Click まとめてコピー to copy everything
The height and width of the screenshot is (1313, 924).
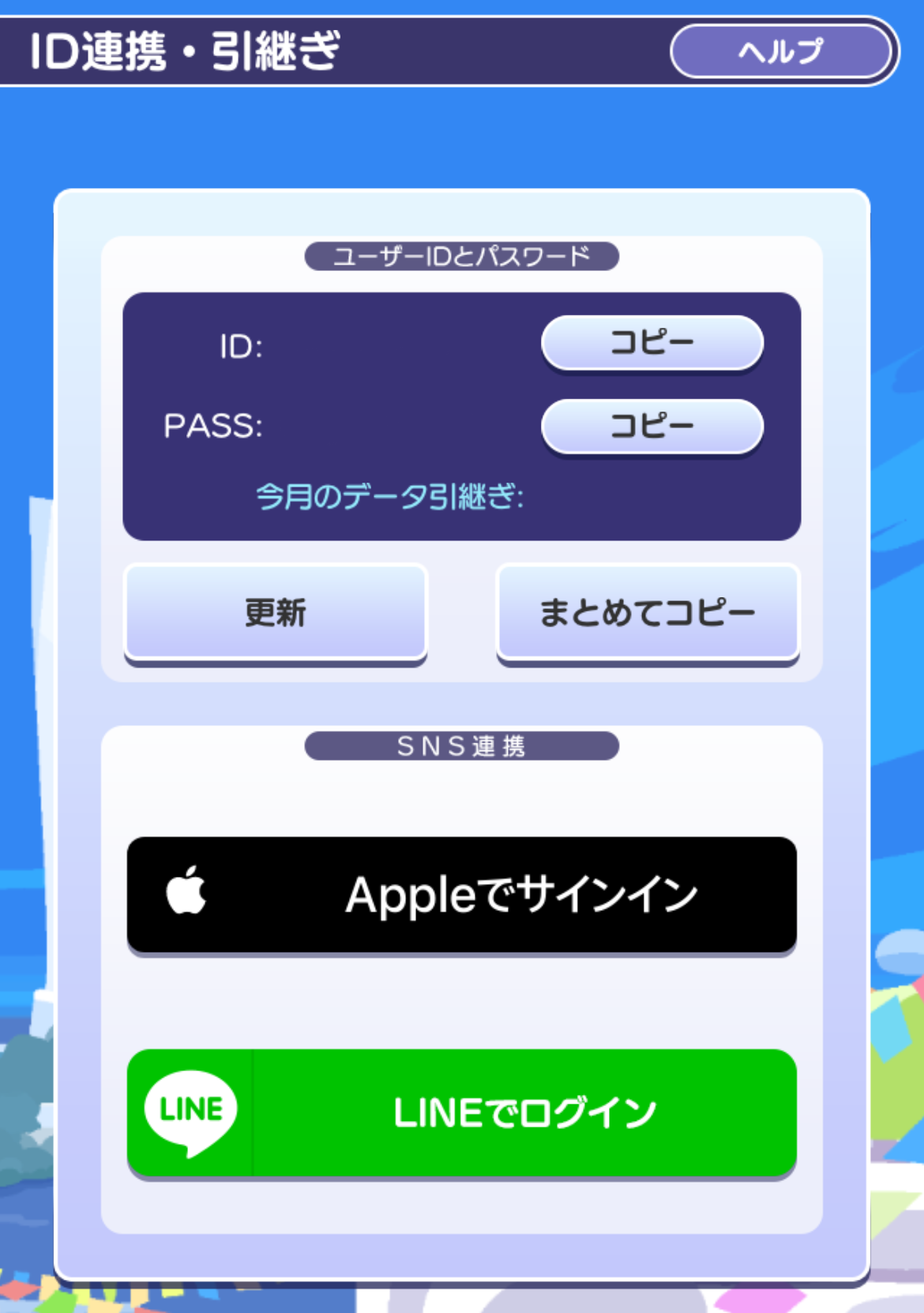click(648, 612)
